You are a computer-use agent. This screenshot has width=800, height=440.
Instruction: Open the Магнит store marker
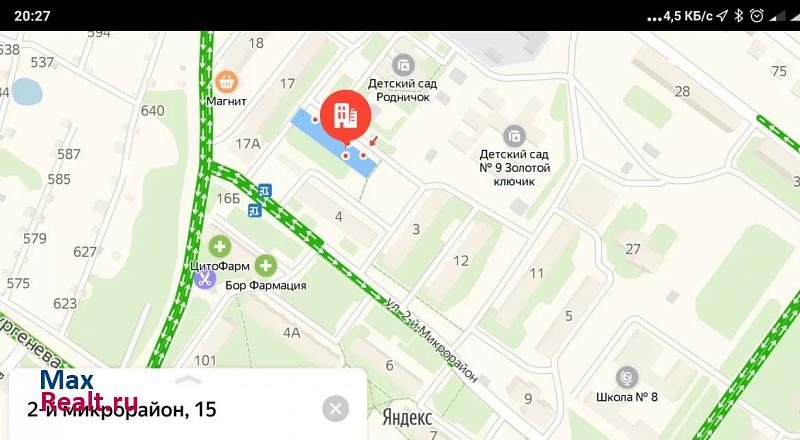click(225, 81)
